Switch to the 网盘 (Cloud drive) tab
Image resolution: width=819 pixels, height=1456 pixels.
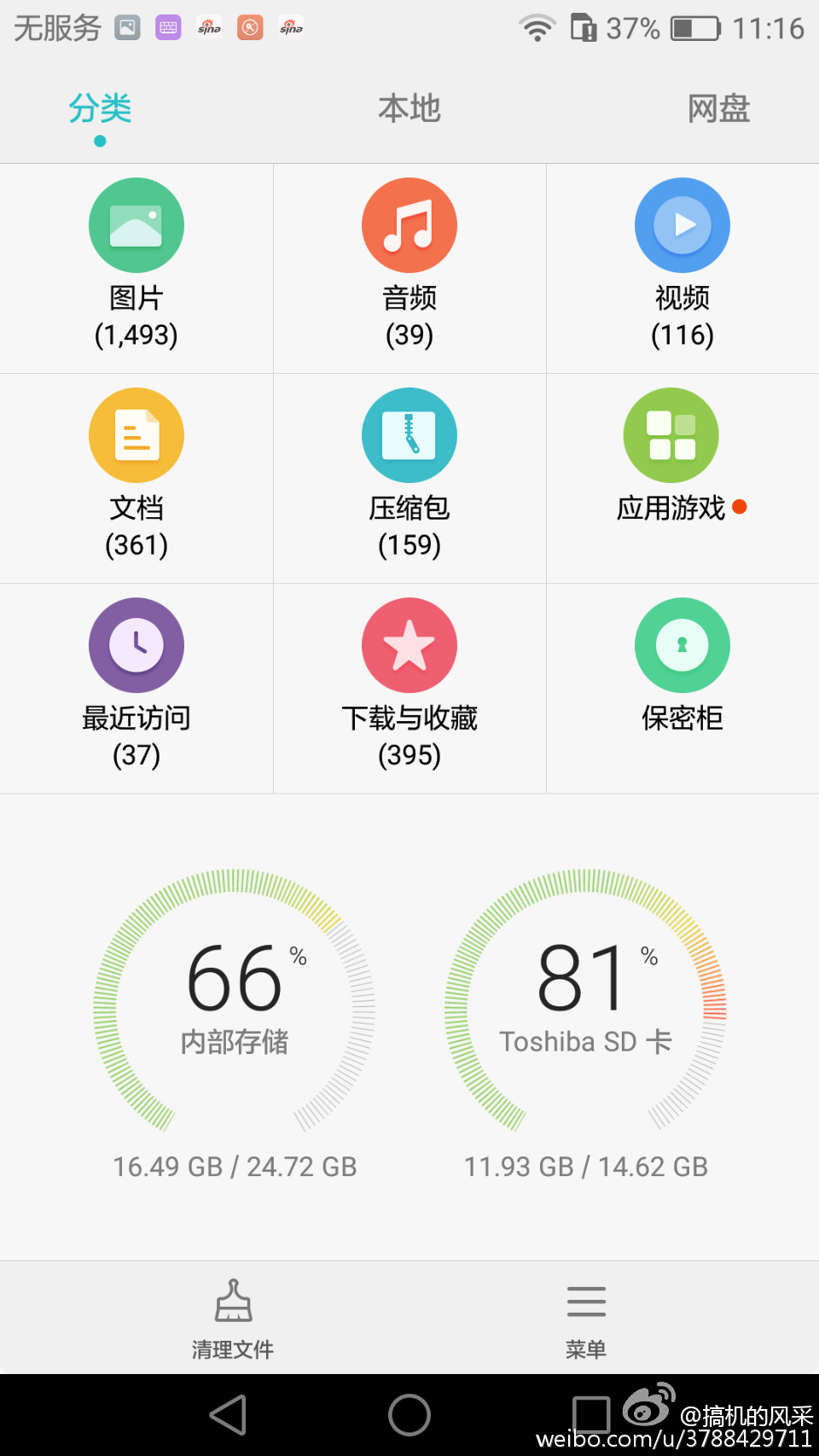717,108
